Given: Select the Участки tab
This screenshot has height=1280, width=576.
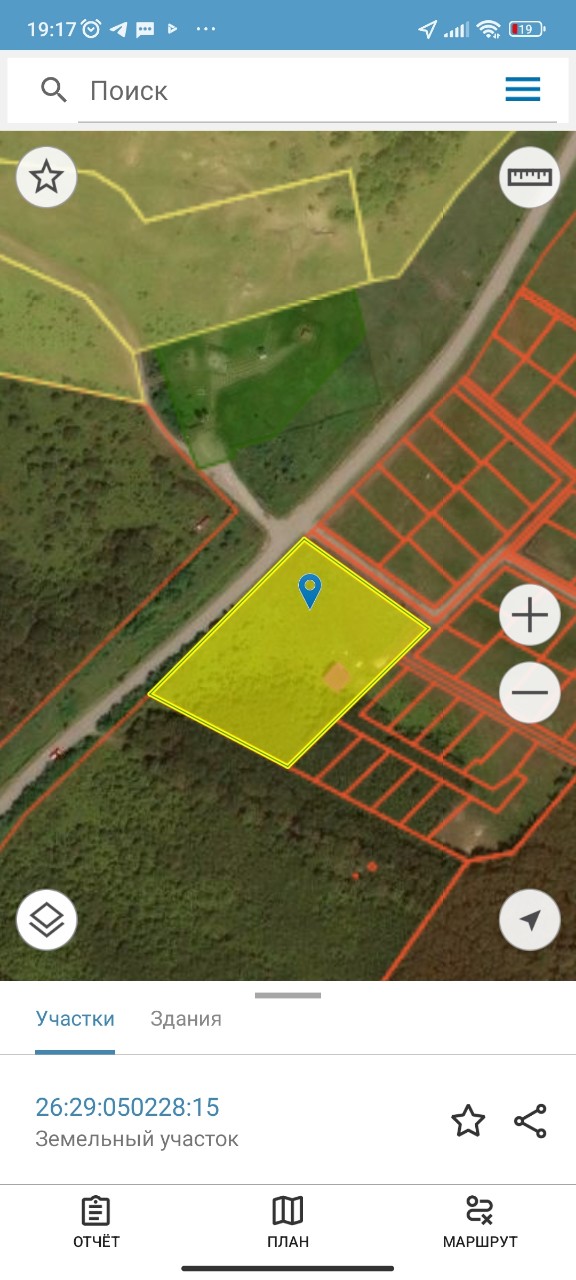Looking at the screenshot, I should (75, 1019).
